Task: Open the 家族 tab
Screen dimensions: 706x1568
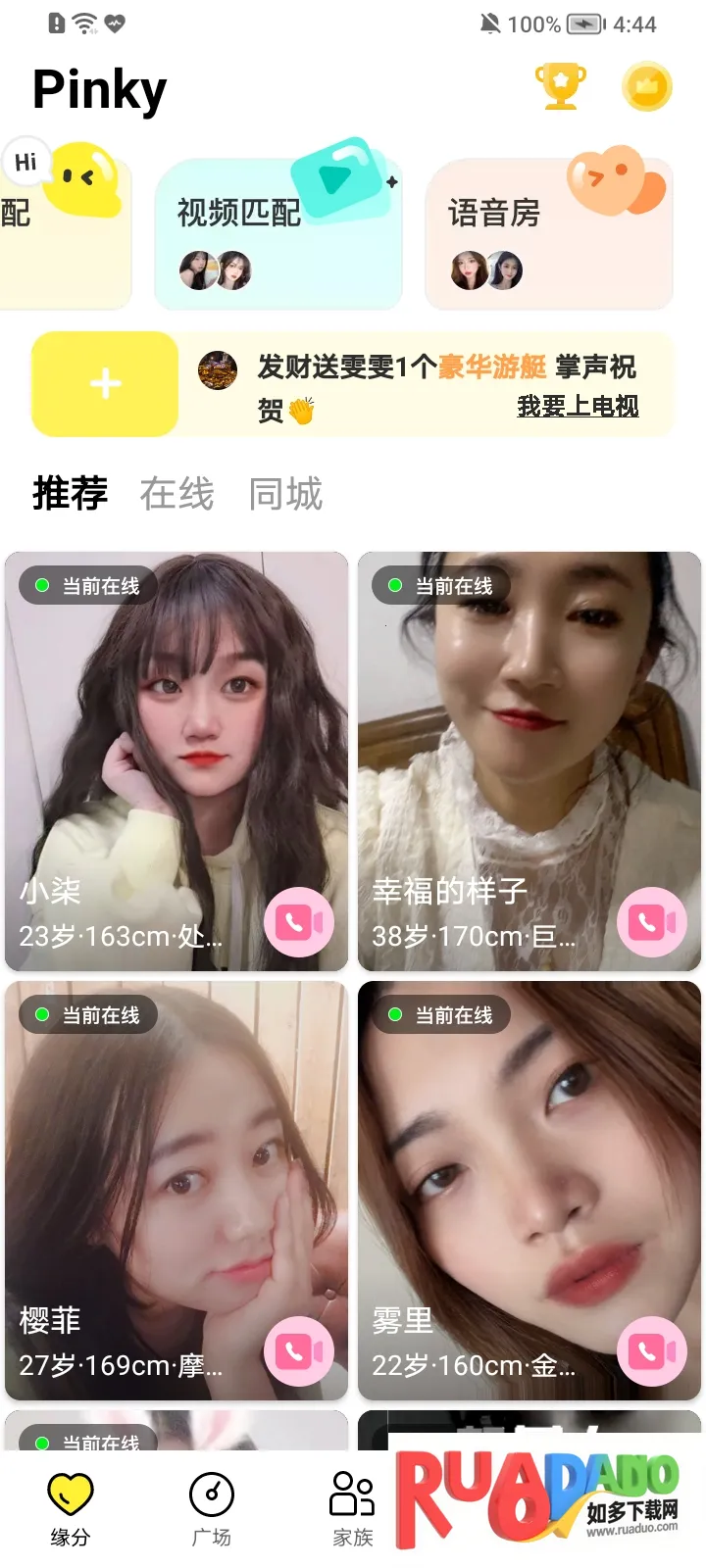Action: (352, 1509)
